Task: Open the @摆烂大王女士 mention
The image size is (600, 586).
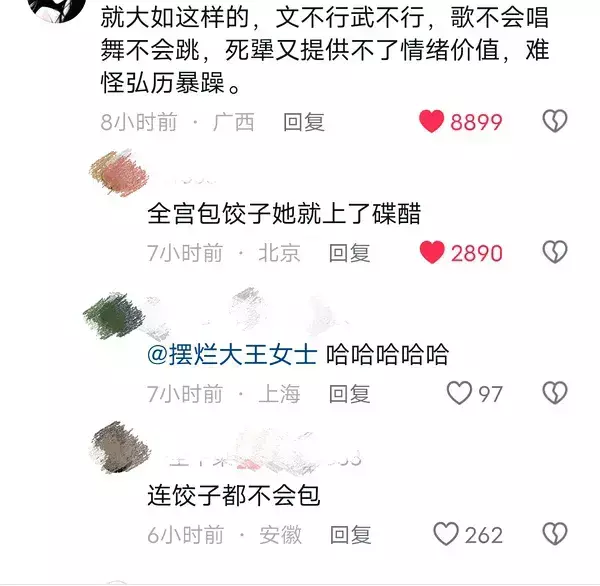Action: point(232,354)
